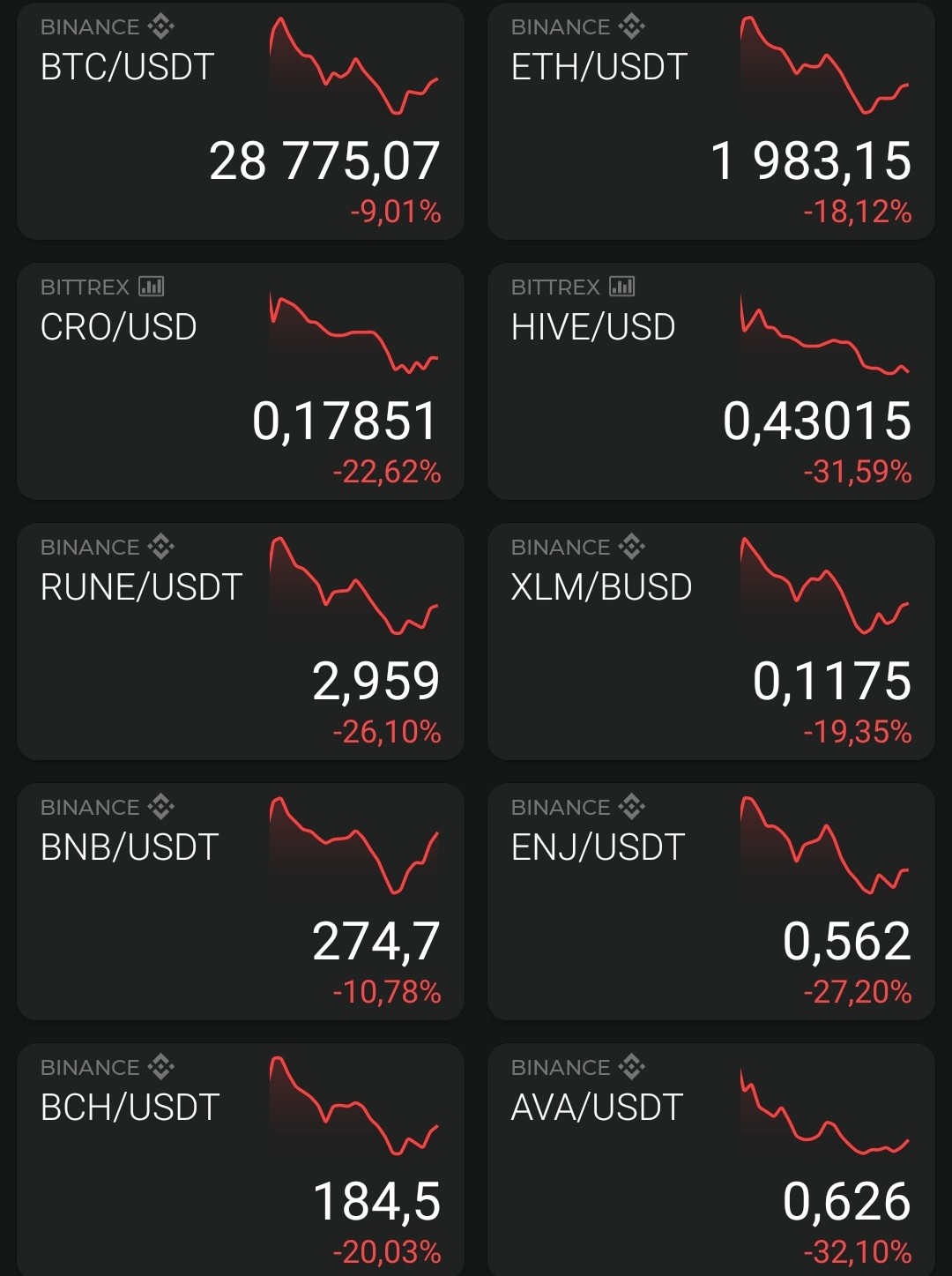Open the RUNE/USDT card

(241, 641)
